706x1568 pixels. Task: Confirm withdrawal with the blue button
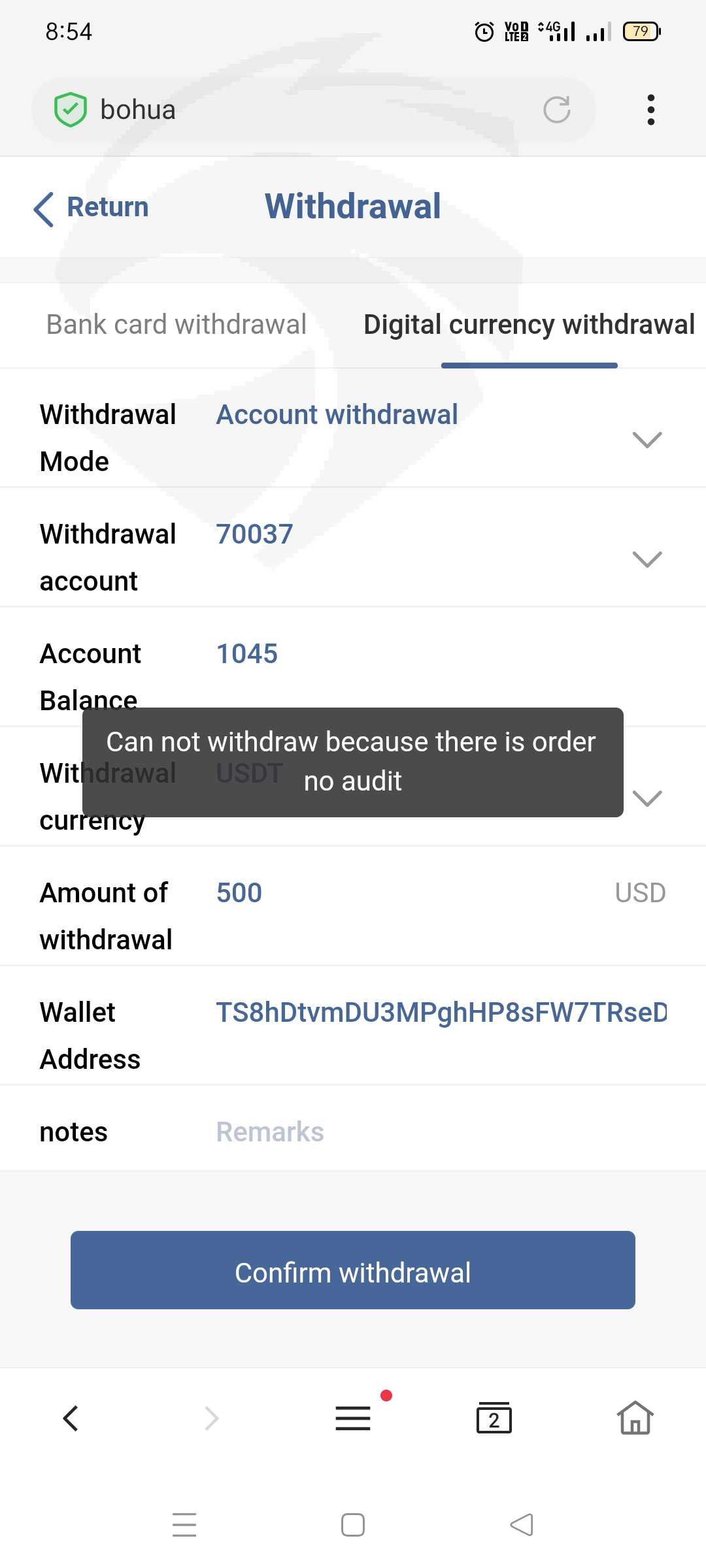(353, 1270)
